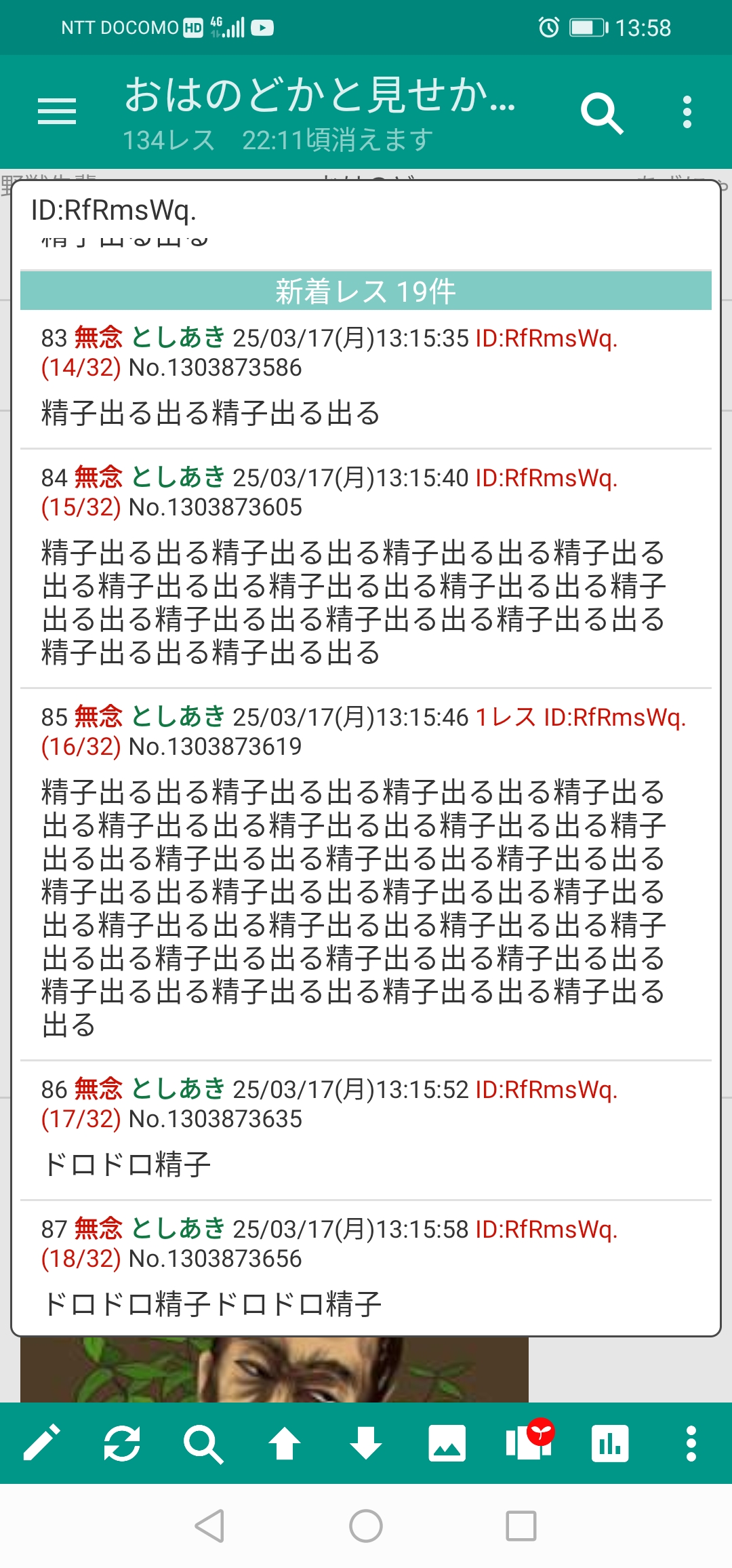Jump to top with the up arrow
The height and width of the screenshot is (1568, 732).
click(285, 1443)
